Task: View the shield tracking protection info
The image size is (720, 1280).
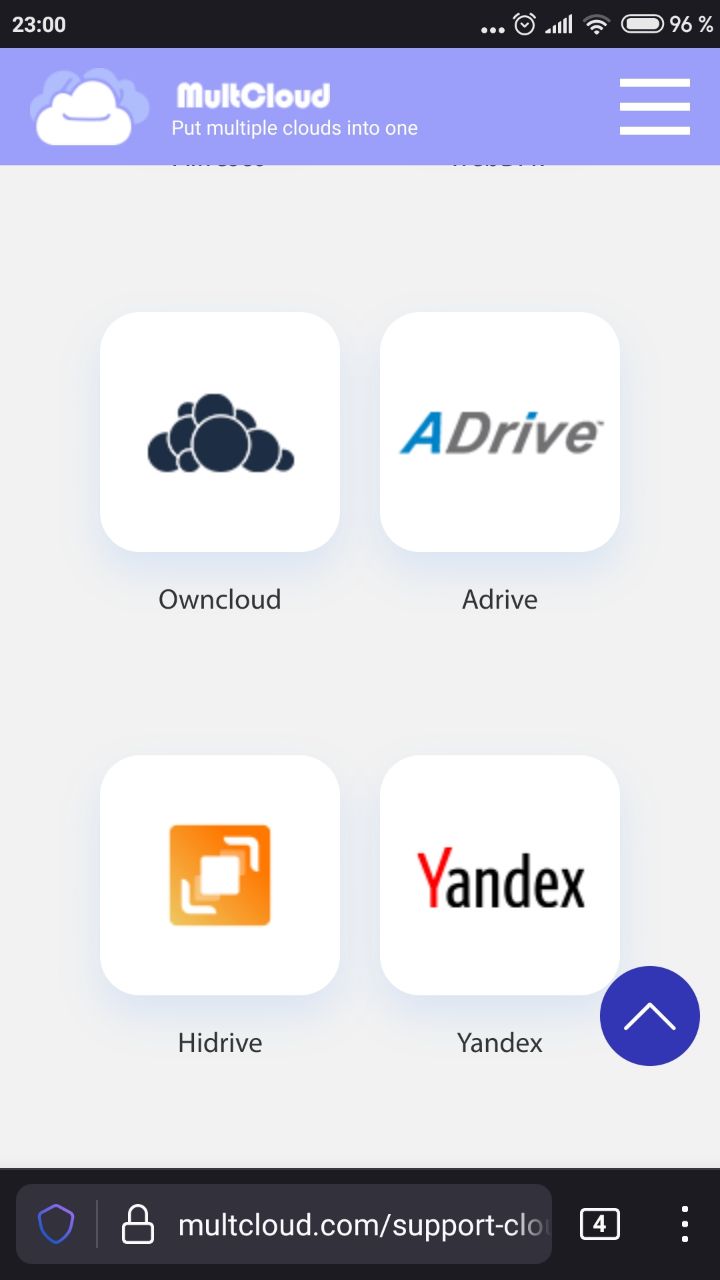Action: point(56,1224)
